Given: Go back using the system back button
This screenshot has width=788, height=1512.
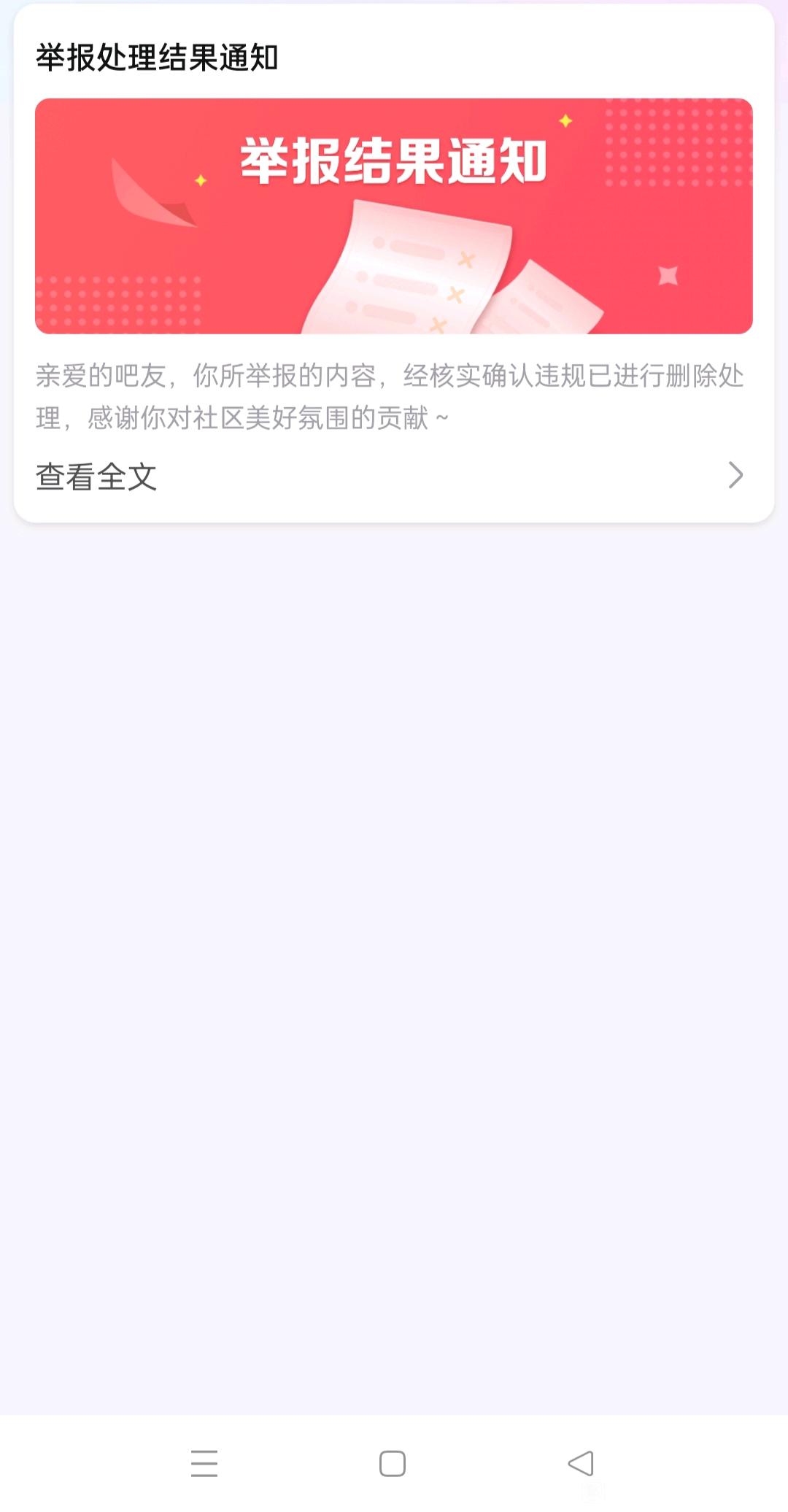Looking at the screenshot, I should point(581,1463).
